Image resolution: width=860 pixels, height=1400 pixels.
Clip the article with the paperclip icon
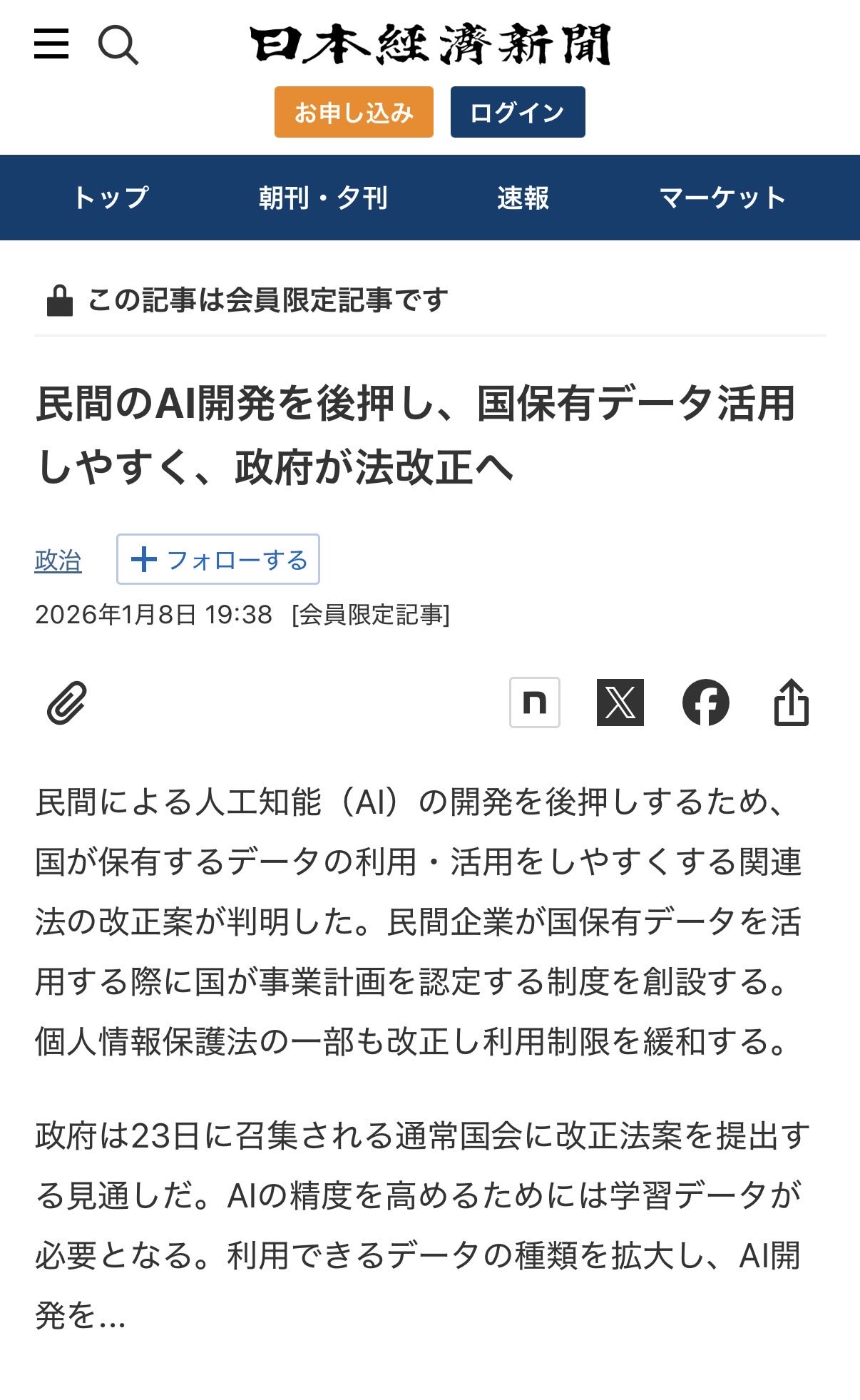(x=68, y=703)
